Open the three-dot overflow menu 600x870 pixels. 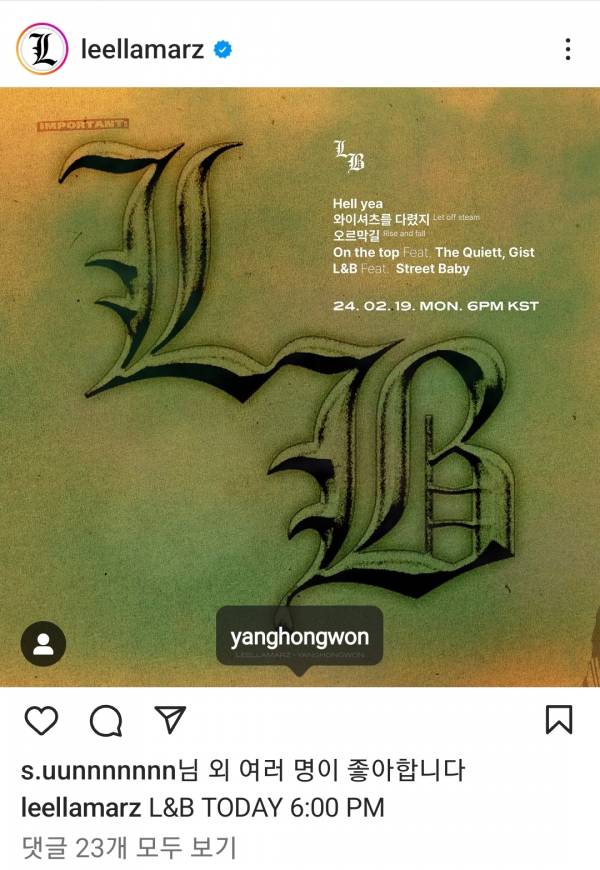(x=568, y=49)
